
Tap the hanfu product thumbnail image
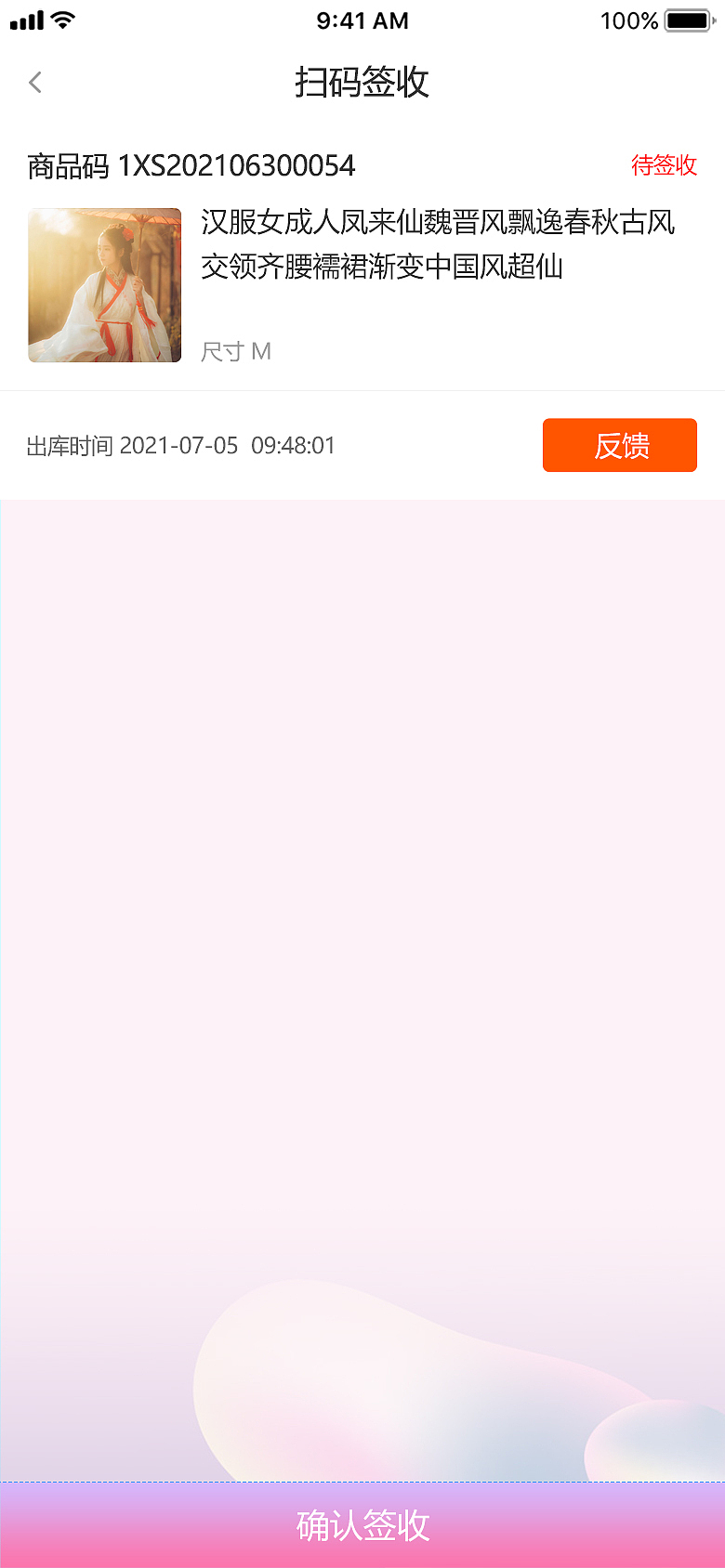(104, 284)
